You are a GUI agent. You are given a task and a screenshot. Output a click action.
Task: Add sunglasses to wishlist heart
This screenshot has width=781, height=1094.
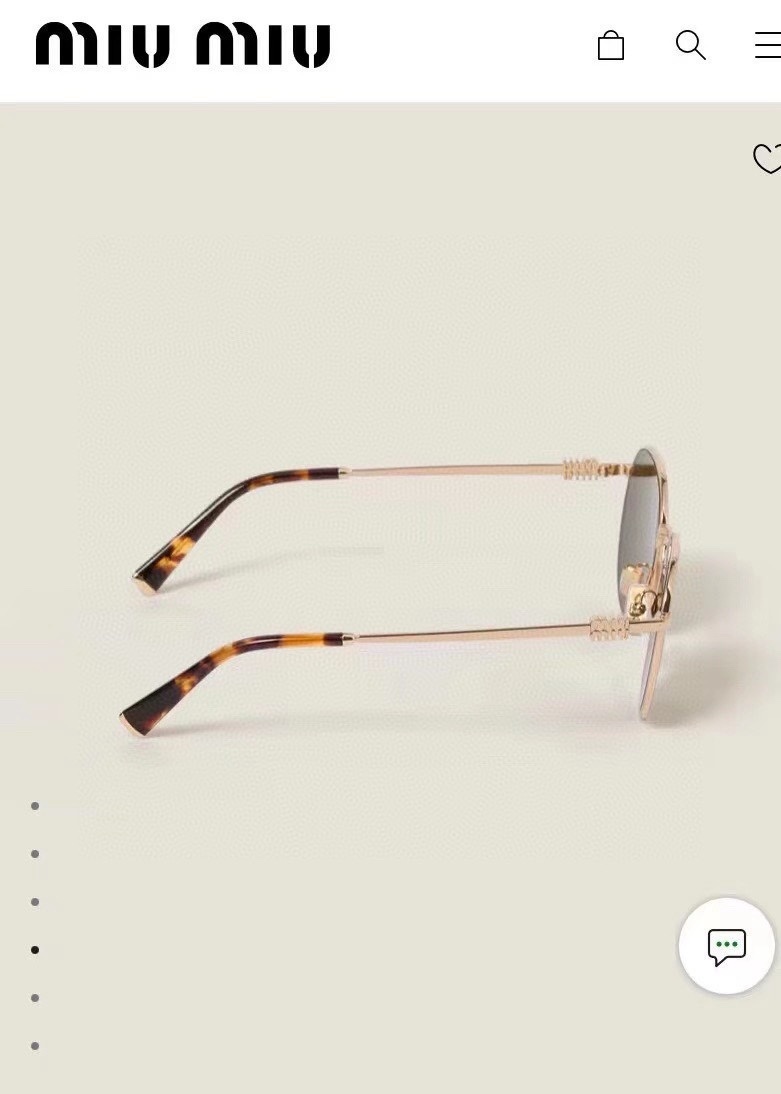767,159
